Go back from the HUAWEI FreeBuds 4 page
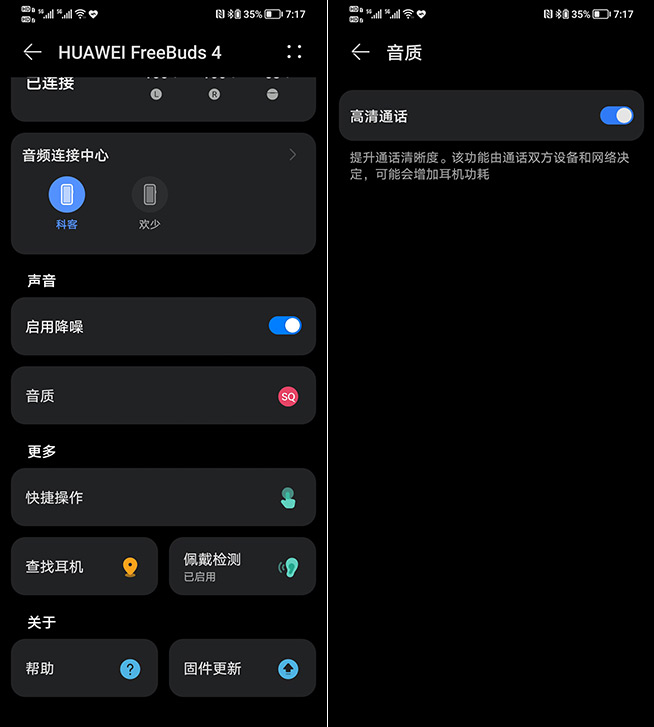This screenshot has height=727, width=654. point(33,52)
